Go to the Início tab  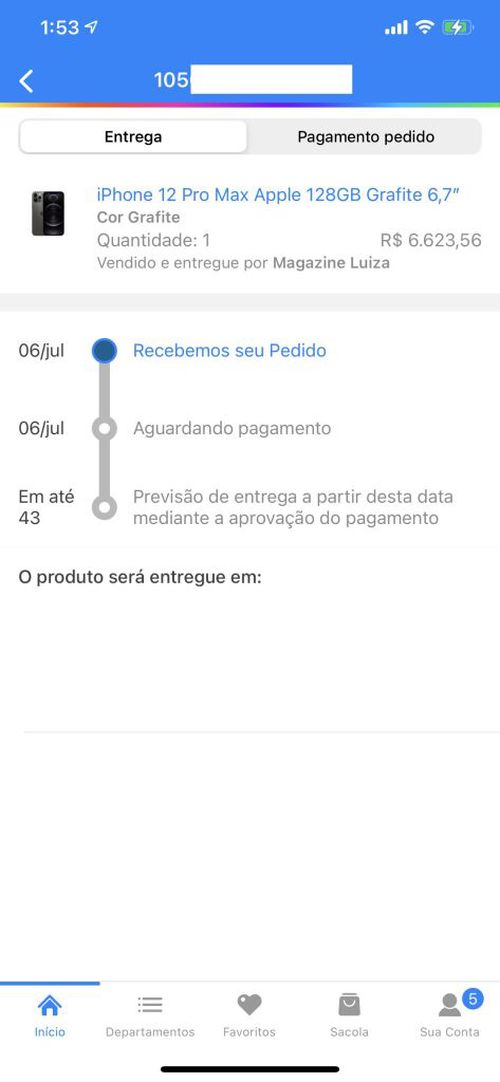pyautogui.click(x=50, y=1016)
